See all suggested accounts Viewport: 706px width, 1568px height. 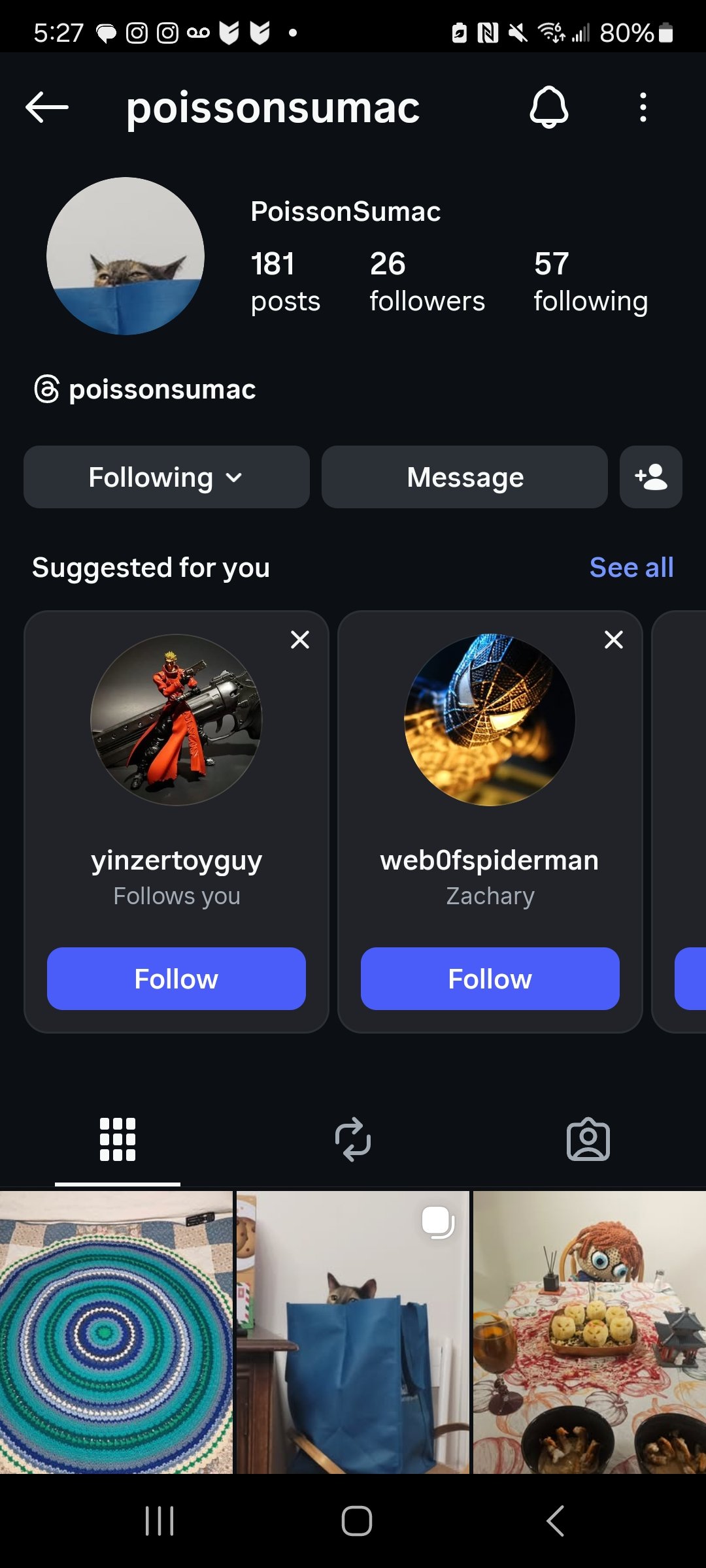631,567
